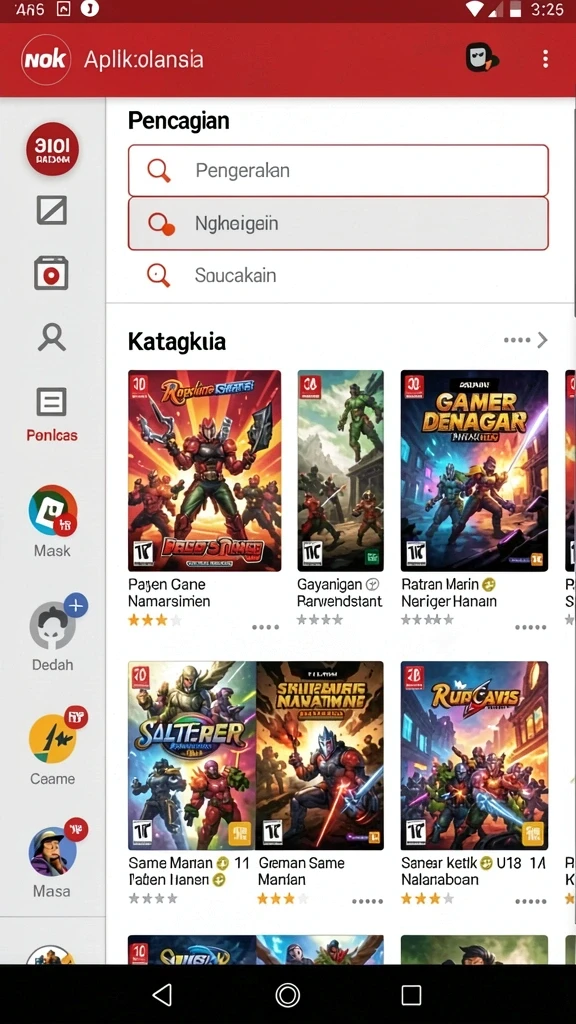
Task: Open Dedah in the sidebar
Action: pyautogui.click(x=52, y=635)
